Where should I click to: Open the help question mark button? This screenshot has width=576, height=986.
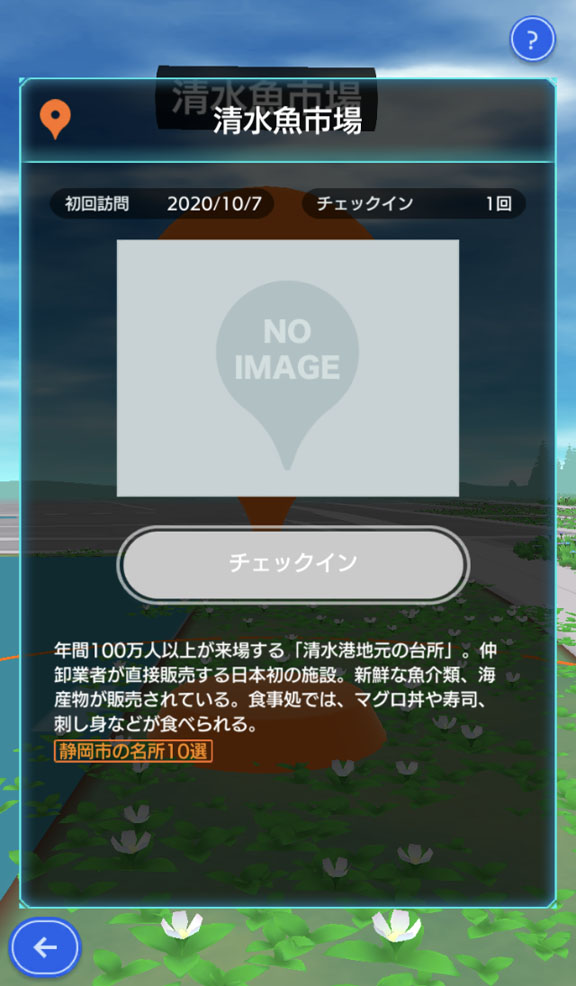click(x=533, y=39)
